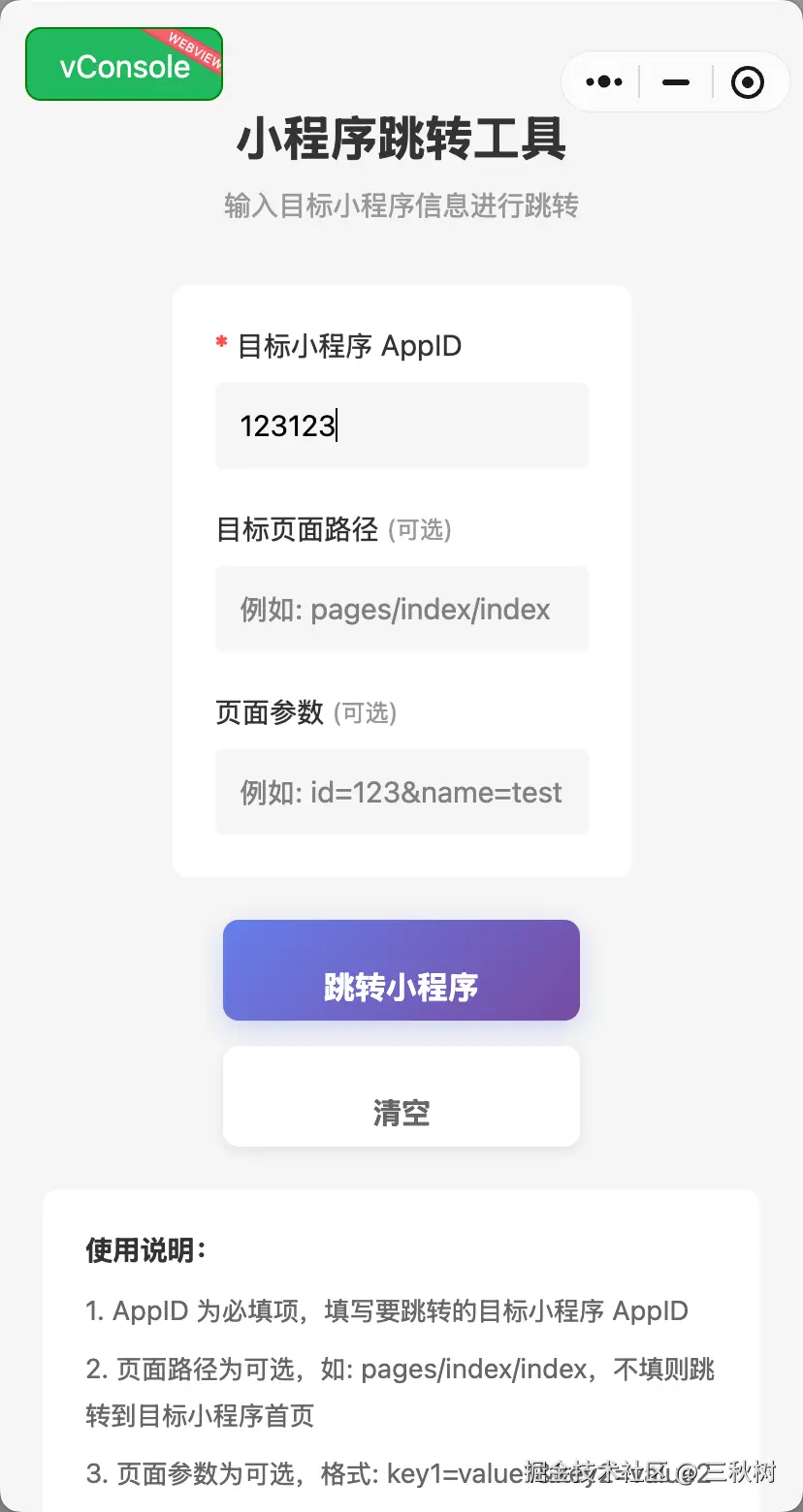
Task: Tap the 跳转小程序 button
Action: 401,970
